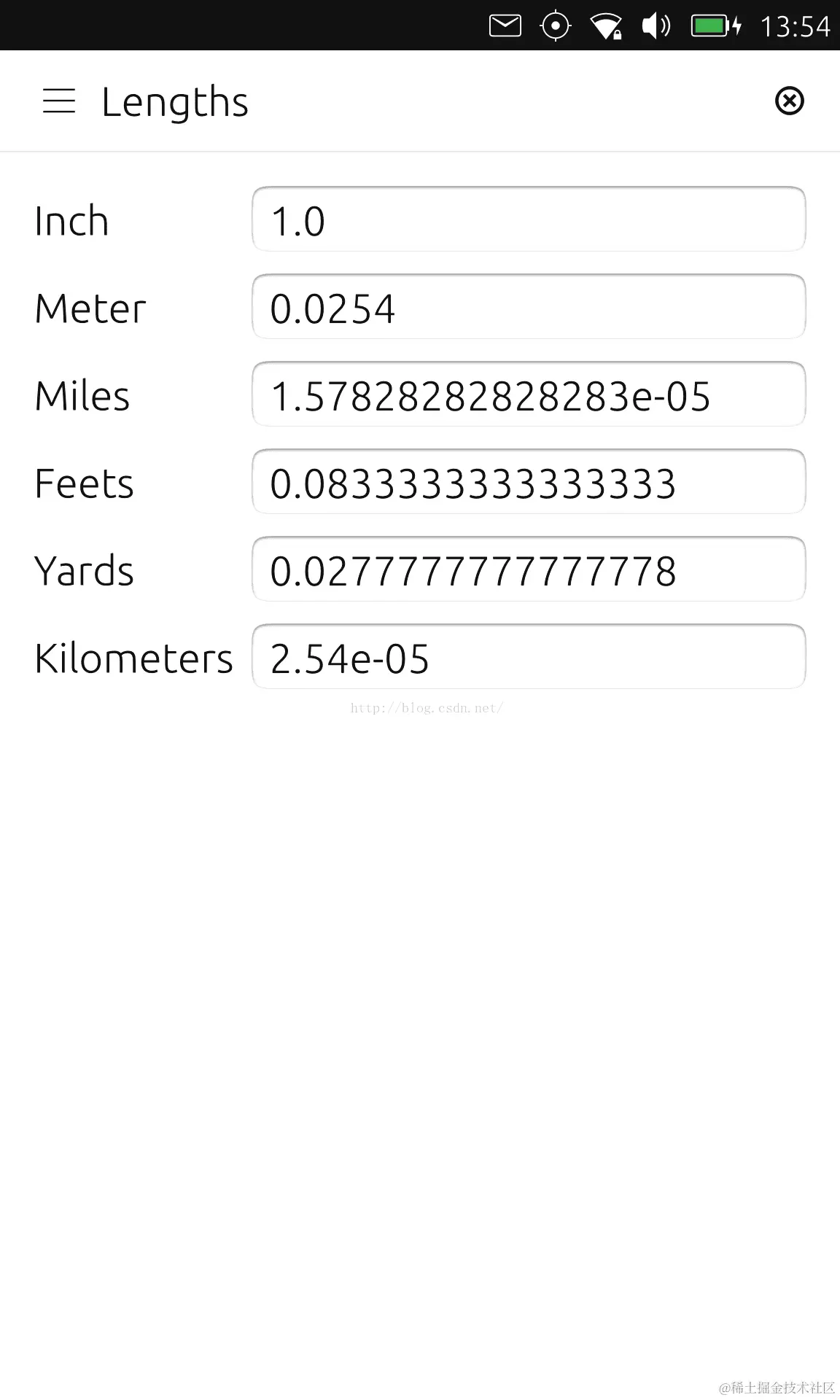The height and width of the screenshot is (1400, 840).
Task: Click into the Kilometers field
Action: (x=529, y=657)
